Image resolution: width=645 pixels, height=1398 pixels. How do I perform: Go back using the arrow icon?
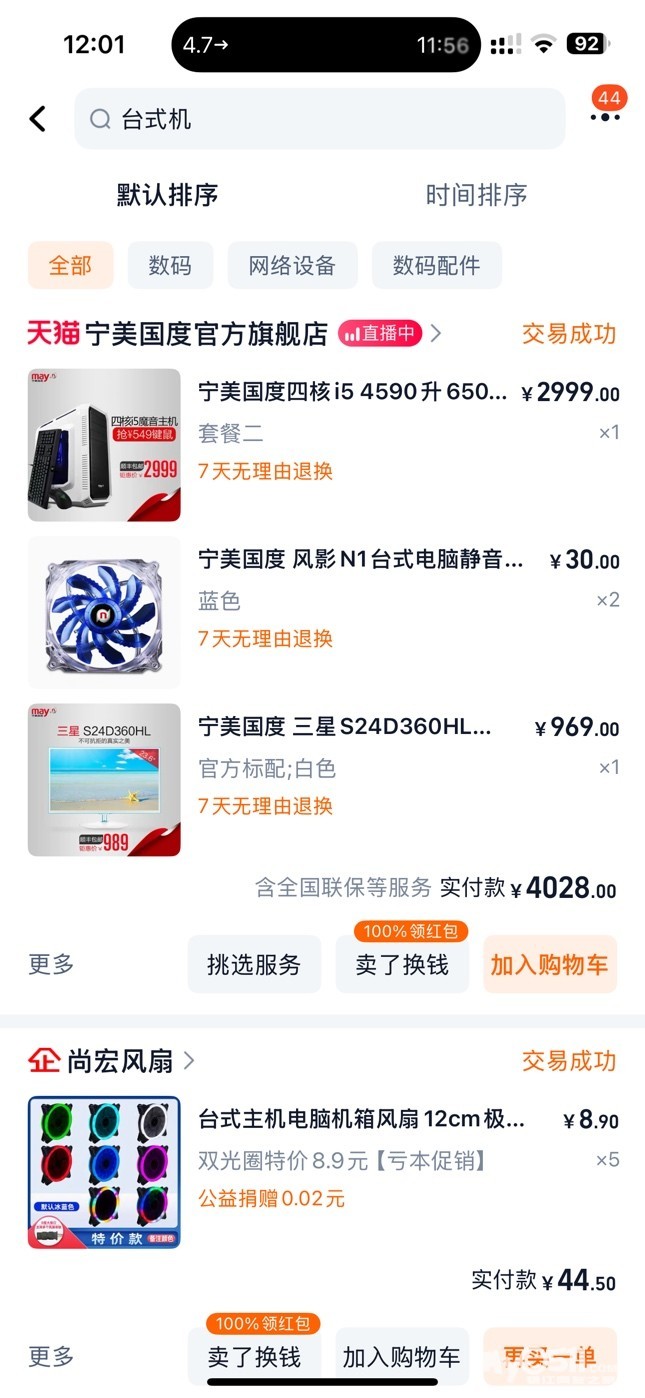pos(38,119)
